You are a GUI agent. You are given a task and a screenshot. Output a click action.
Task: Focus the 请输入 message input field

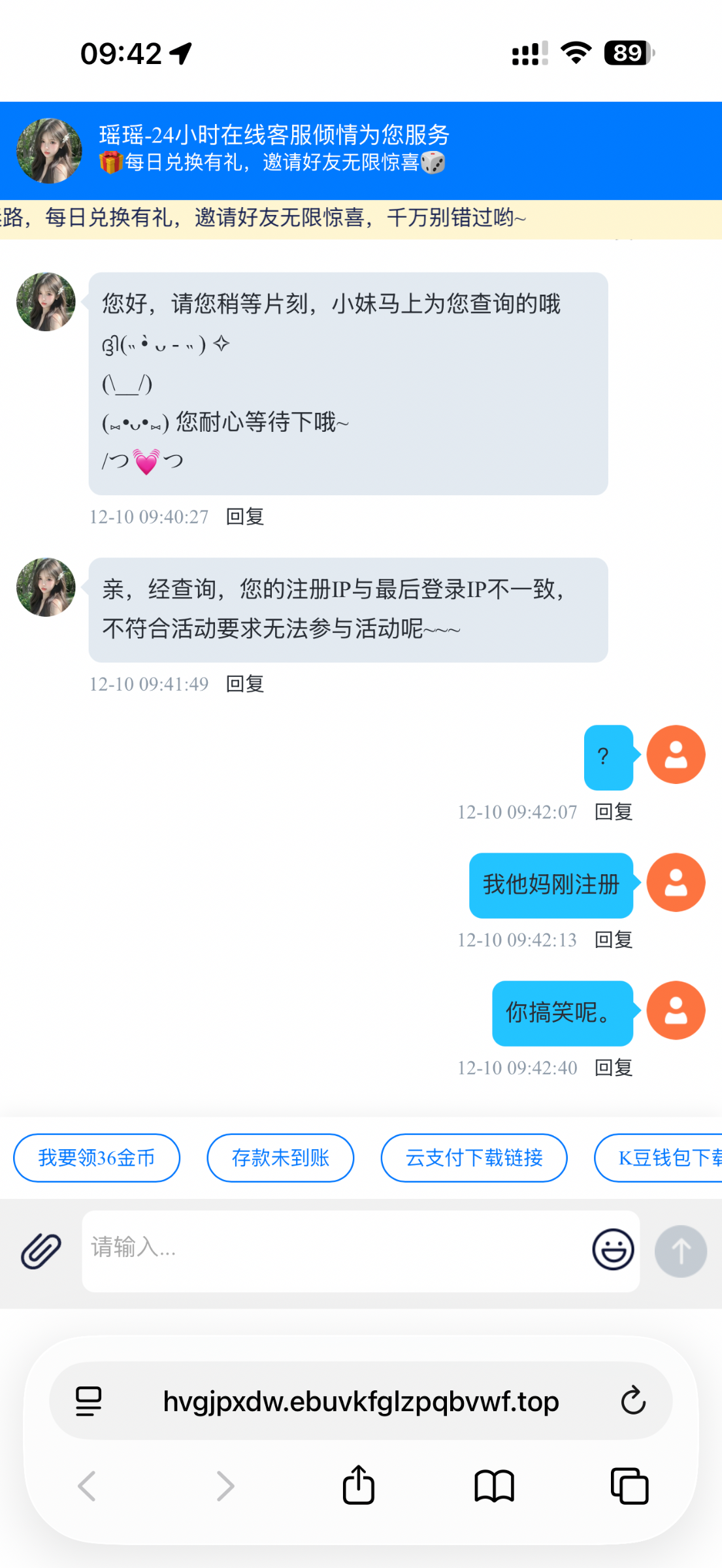(333, 1249)
